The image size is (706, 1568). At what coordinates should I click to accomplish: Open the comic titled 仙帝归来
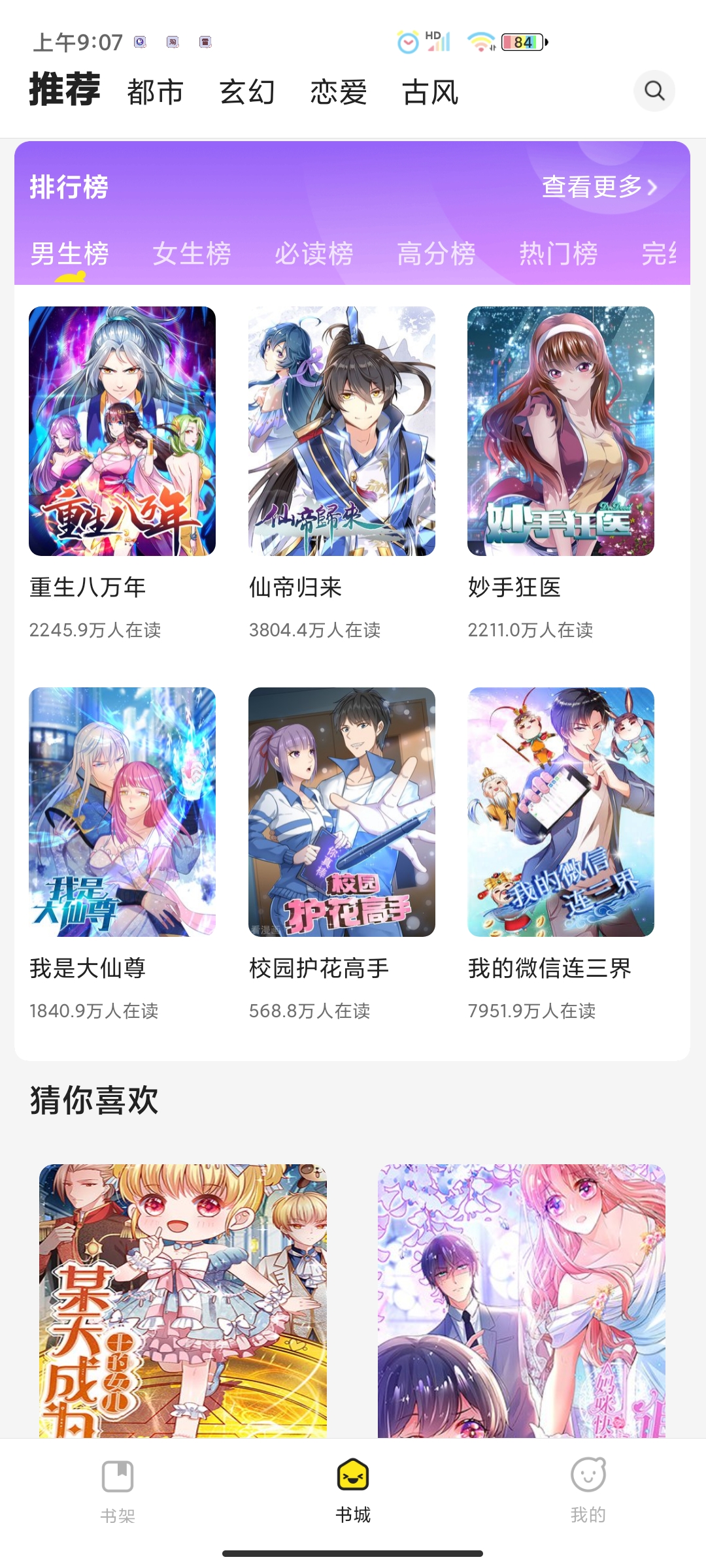point(342,431)
